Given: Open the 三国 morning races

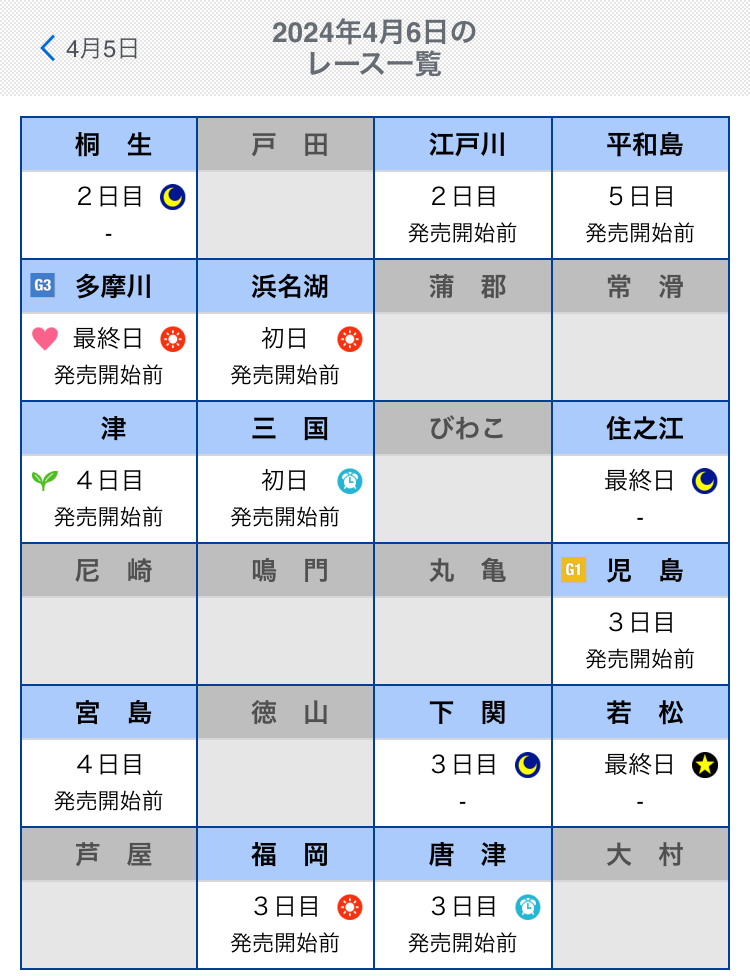Looking at the screenshot, I should [x=286, y=472].
